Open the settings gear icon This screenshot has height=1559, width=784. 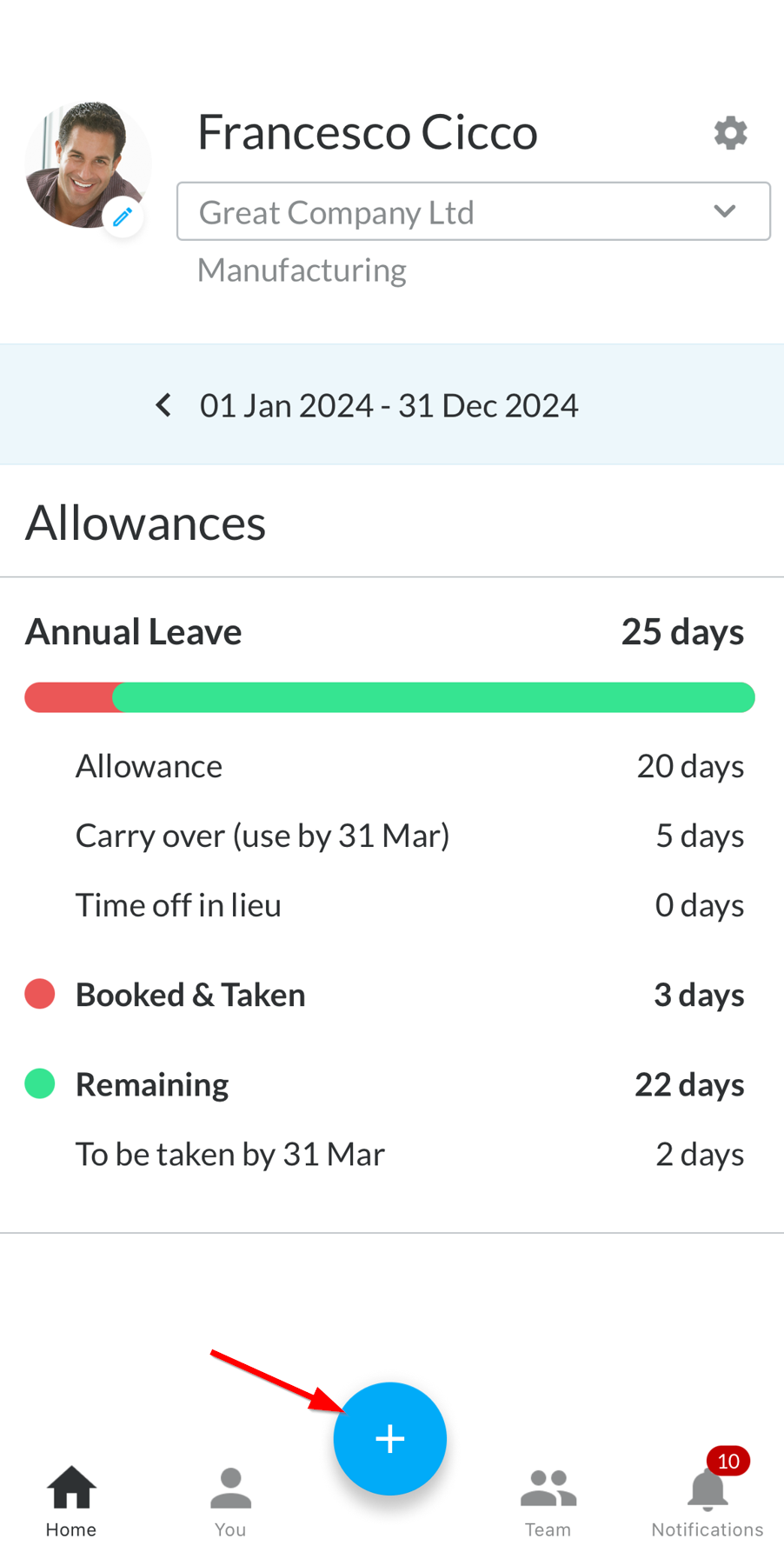point(730,133)
